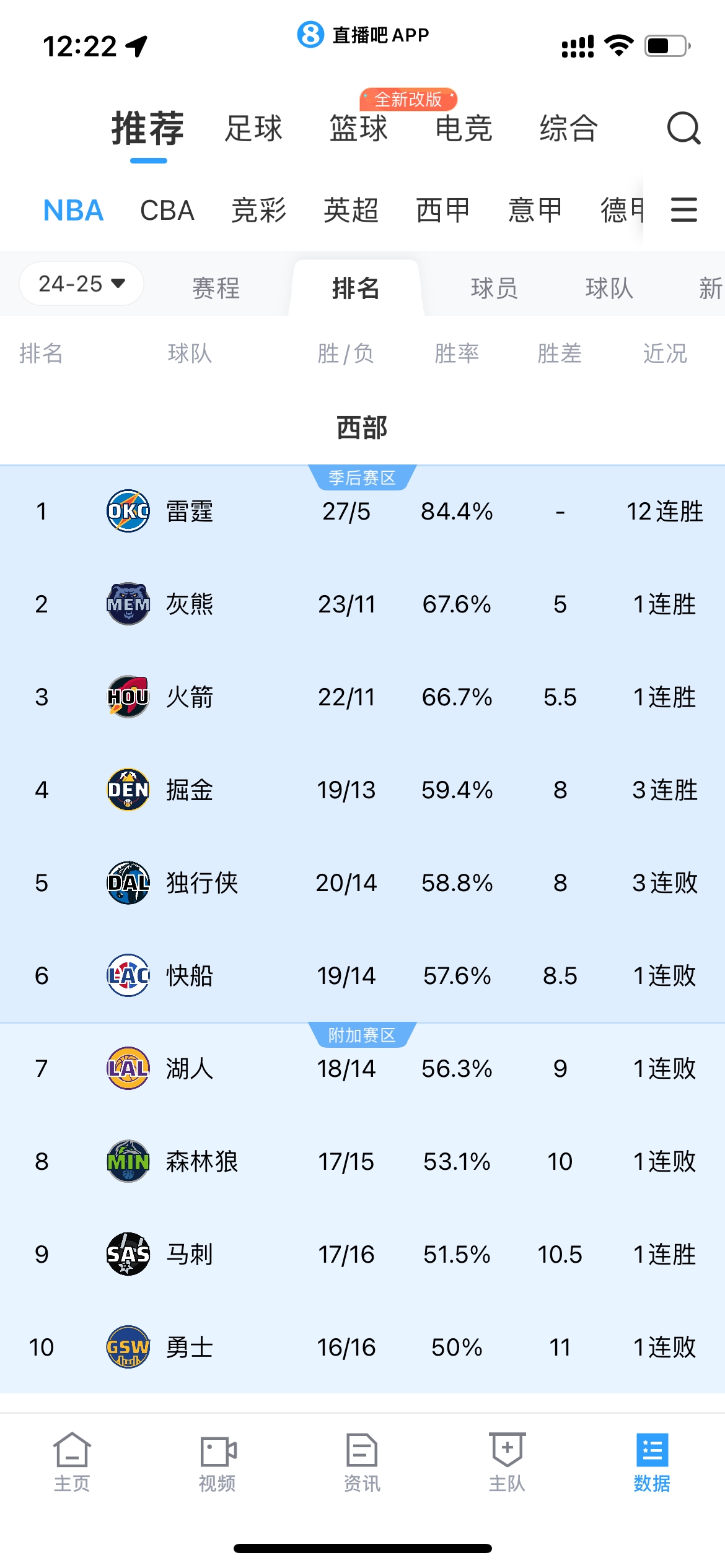Select the CBA league tab
Viewport: 725px width, 1568px height.
tap(167, 211)
